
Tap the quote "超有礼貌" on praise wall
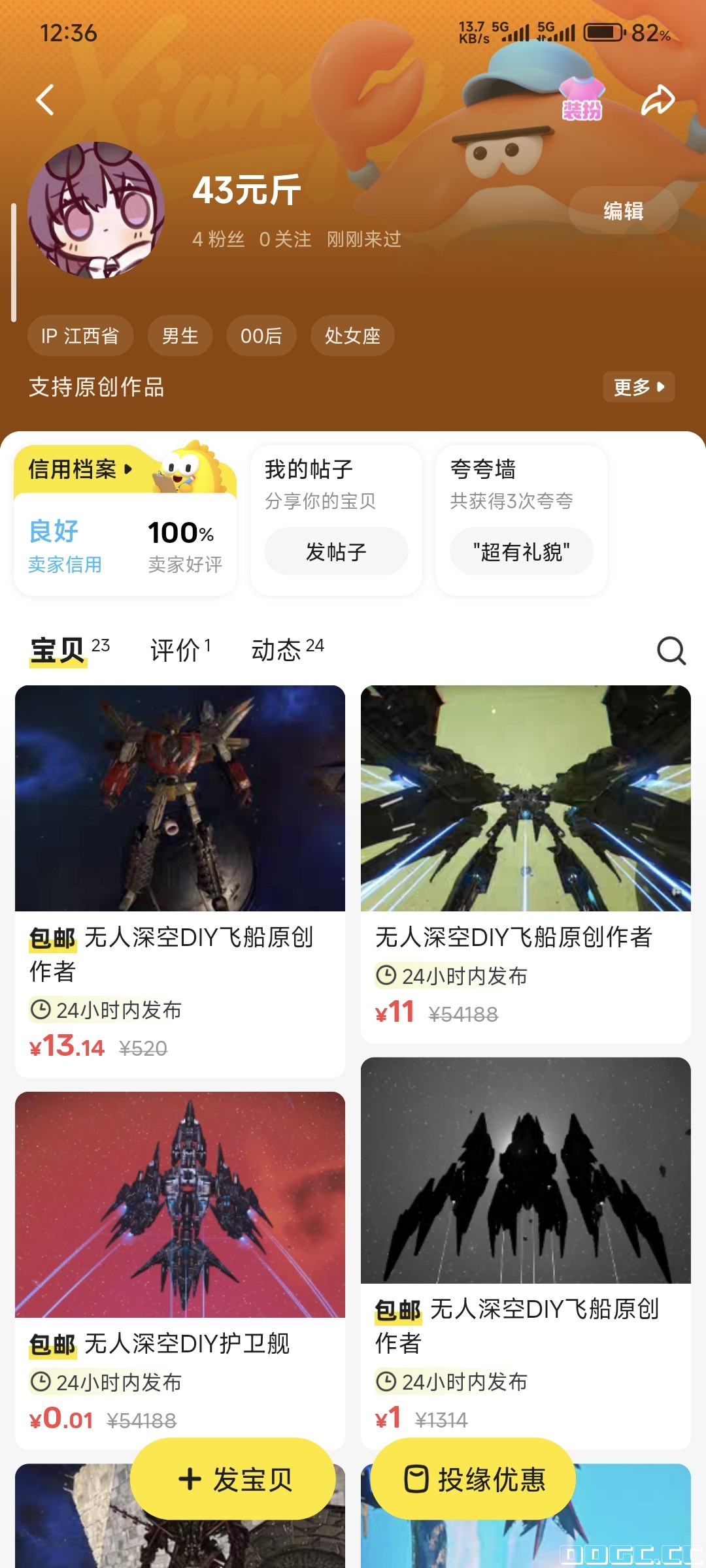click(521, 551)
